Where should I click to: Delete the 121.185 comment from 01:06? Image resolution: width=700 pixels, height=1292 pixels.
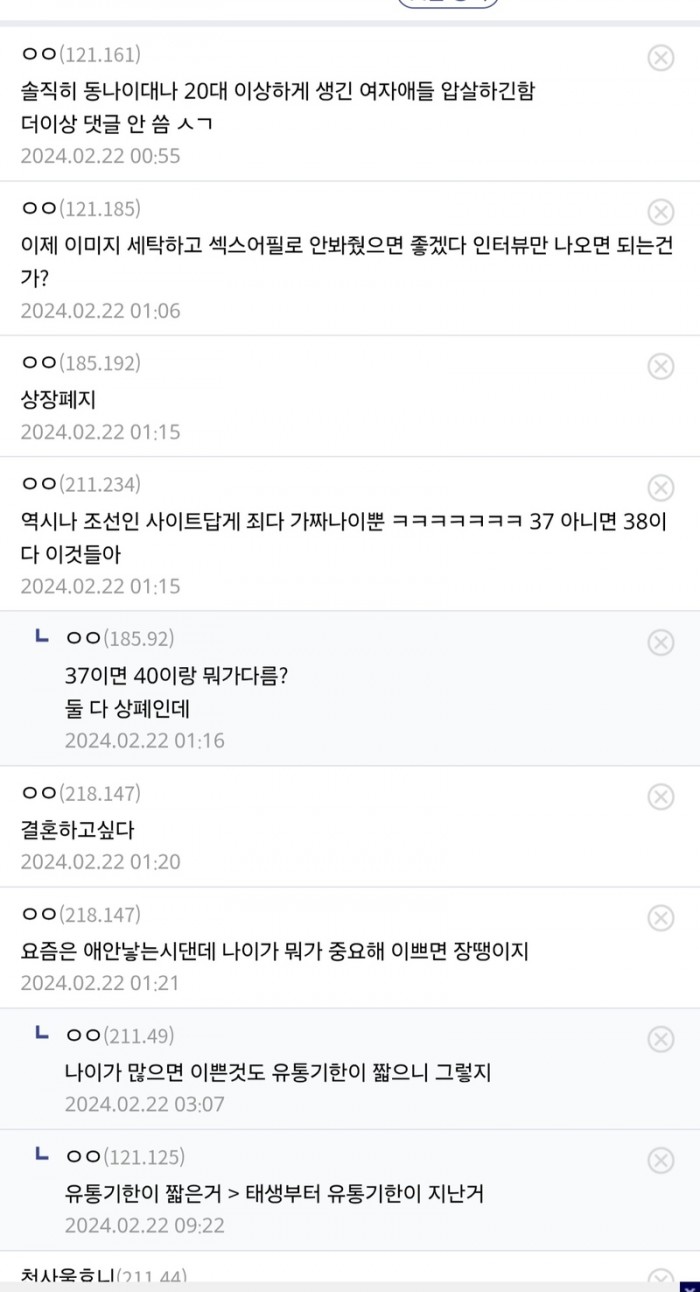click(661, 212)
